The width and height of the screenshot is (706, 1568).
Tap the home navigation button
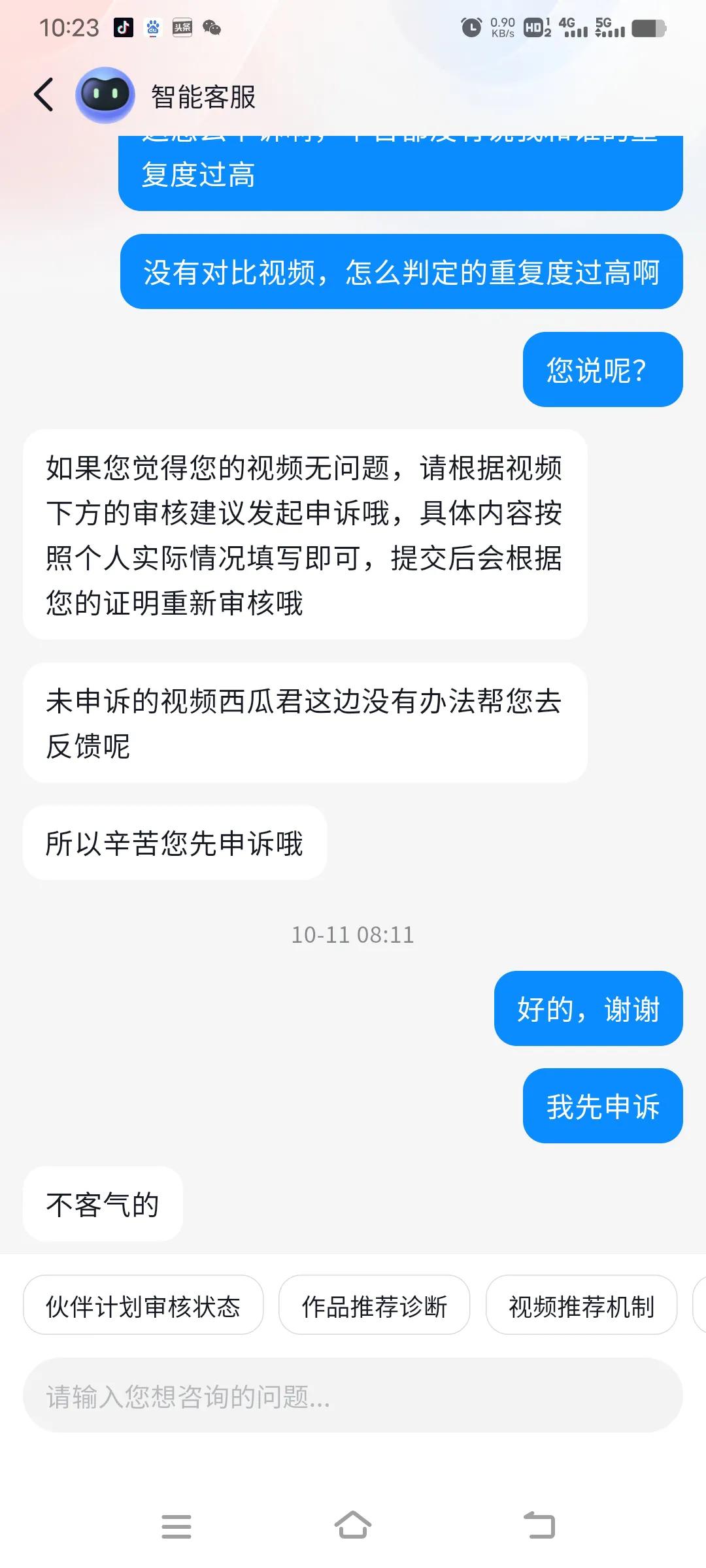coord(353,1526)
